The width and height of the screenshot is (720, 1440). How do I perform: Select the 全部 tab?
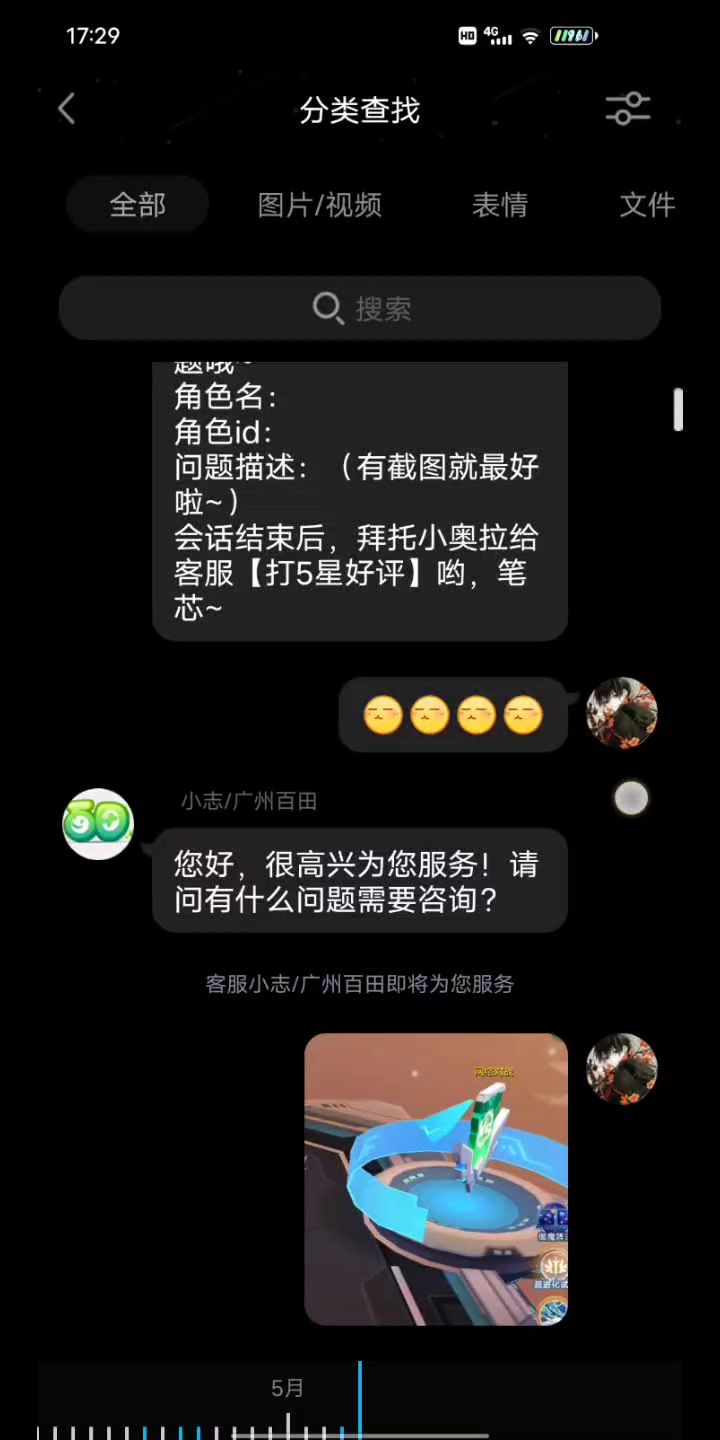[138, 205]
